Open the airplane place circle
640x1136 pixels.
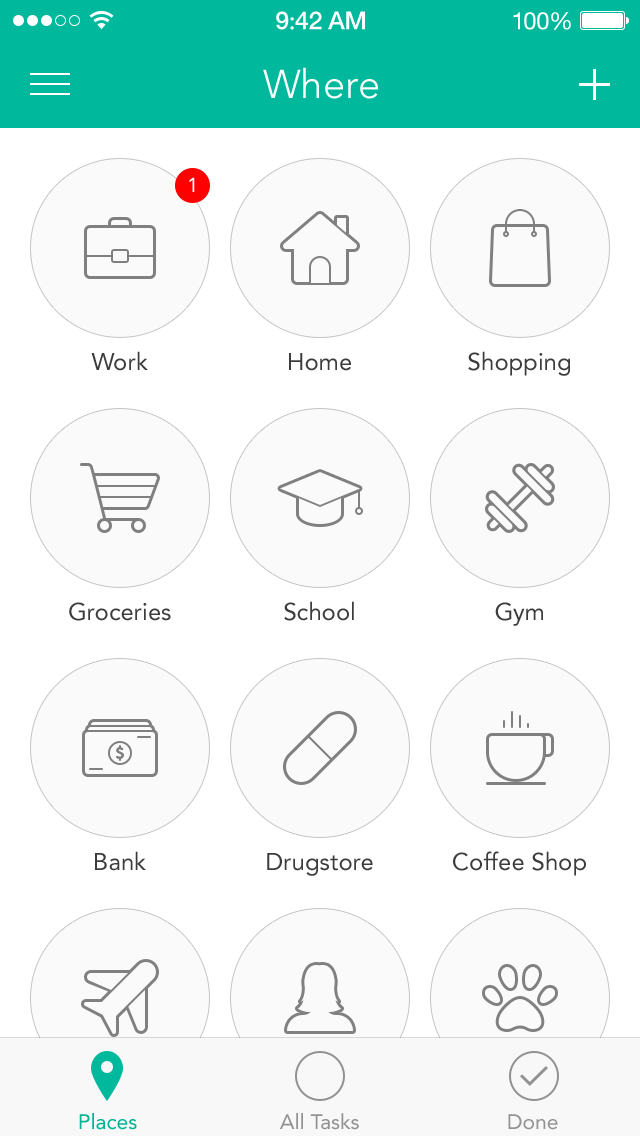pyautogui.click(x=120, y=973)
